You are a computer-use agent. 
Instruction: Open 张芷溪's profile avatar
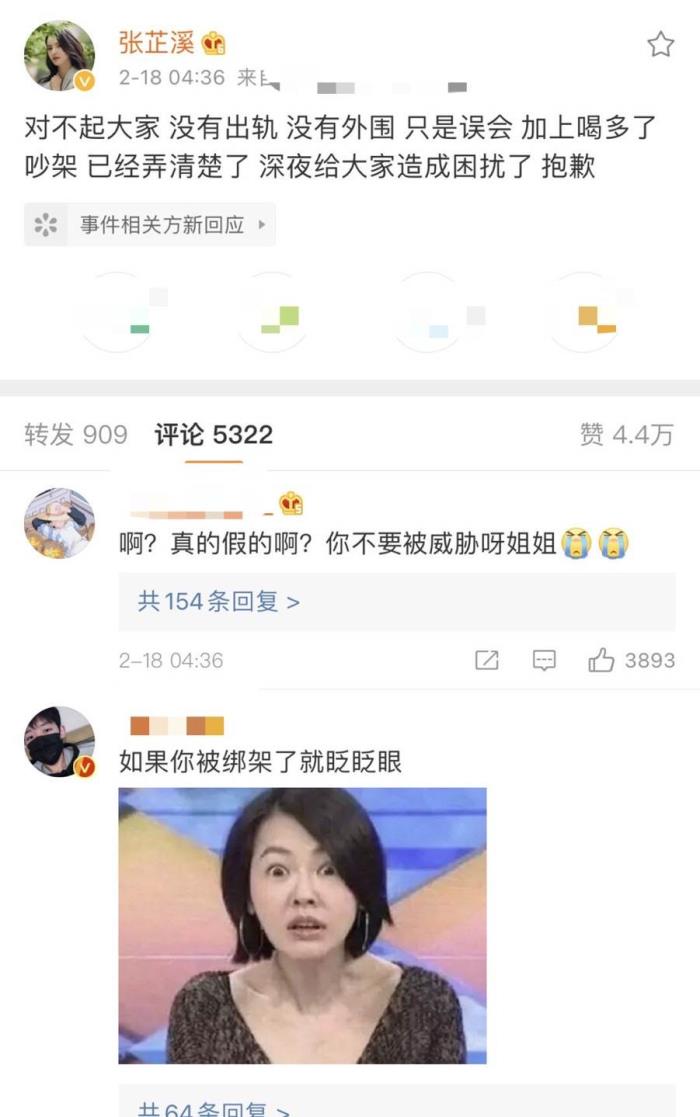pos(59,55)
